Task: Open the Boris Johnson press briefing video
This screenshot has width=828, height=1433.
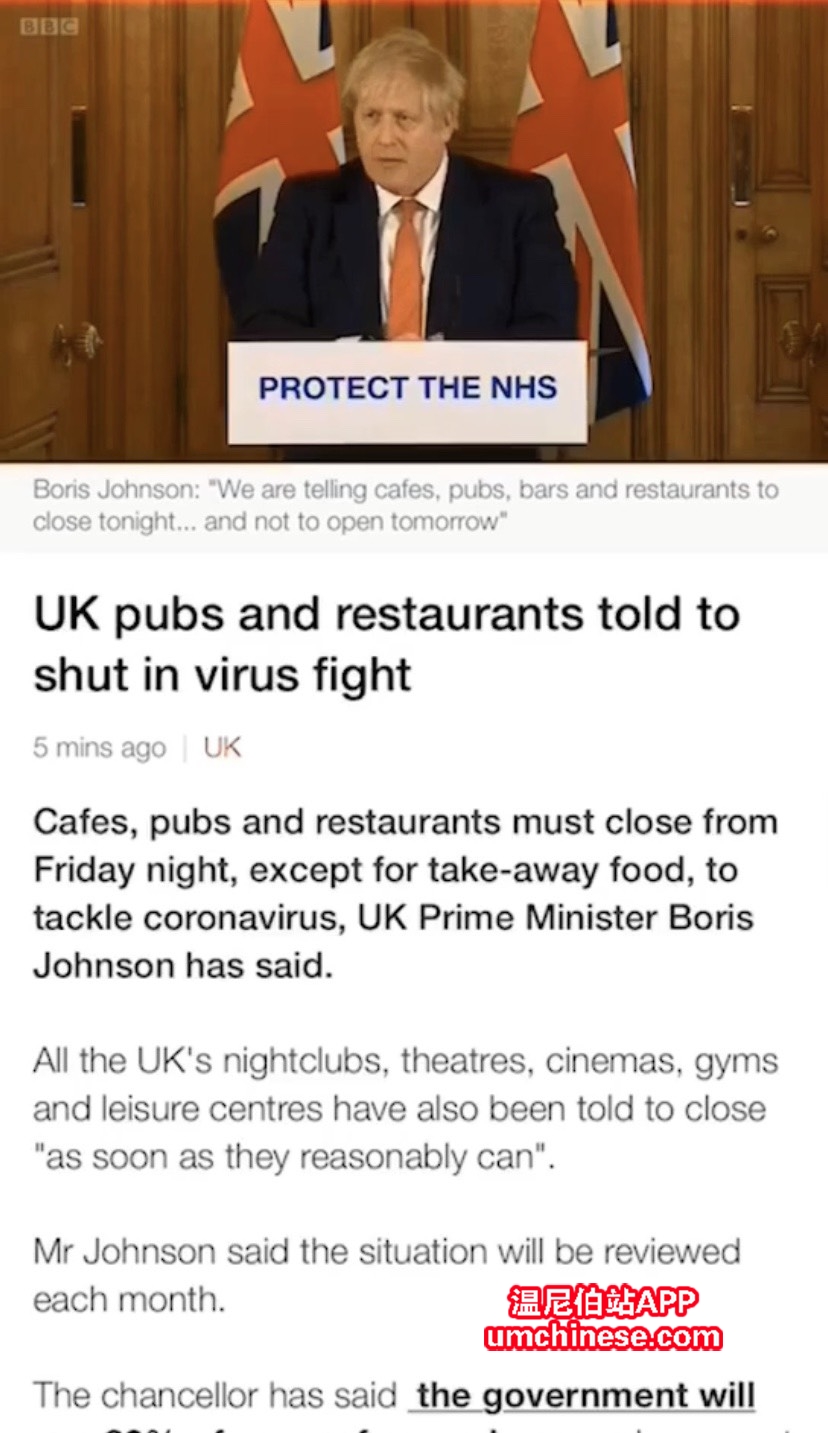Action: pyautogui.click(x=414, y=230)
